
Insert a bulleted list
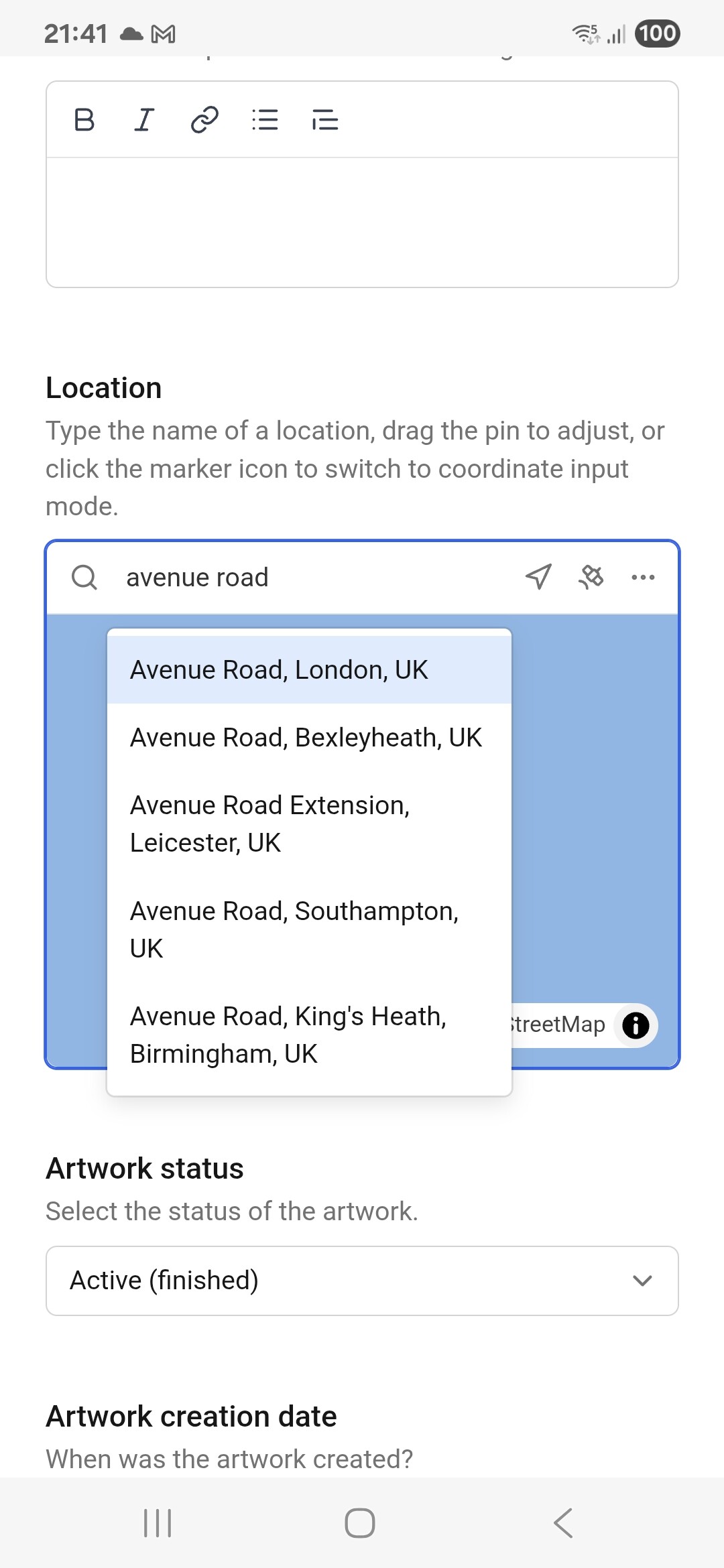point(265,120)
